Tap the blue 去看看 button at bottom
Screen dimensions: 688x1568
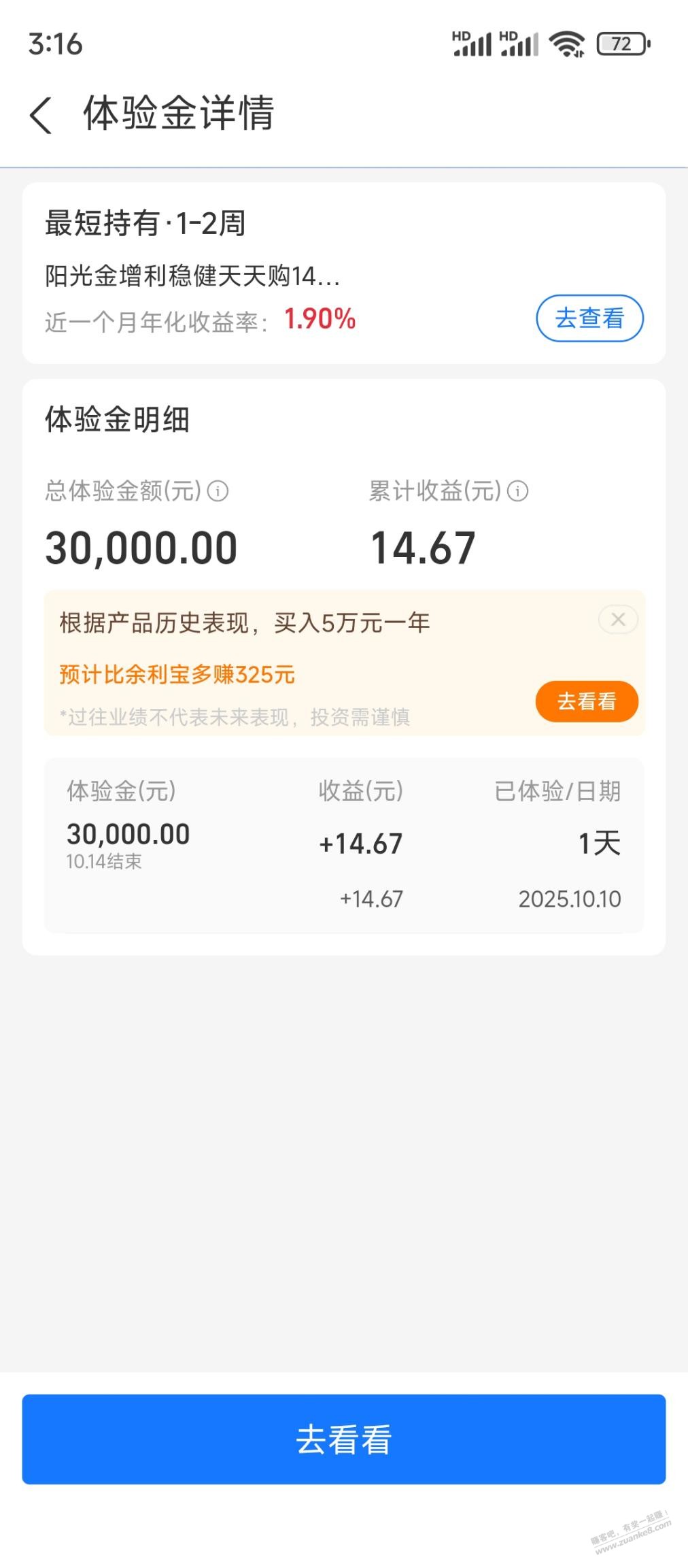344,1439
